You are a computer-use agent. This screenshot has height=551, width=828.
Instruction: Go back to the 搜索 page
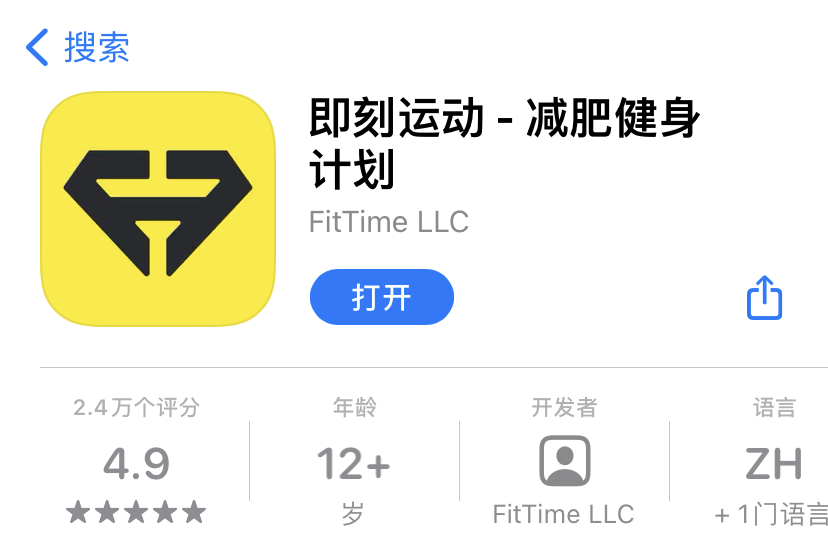(78, 47)
